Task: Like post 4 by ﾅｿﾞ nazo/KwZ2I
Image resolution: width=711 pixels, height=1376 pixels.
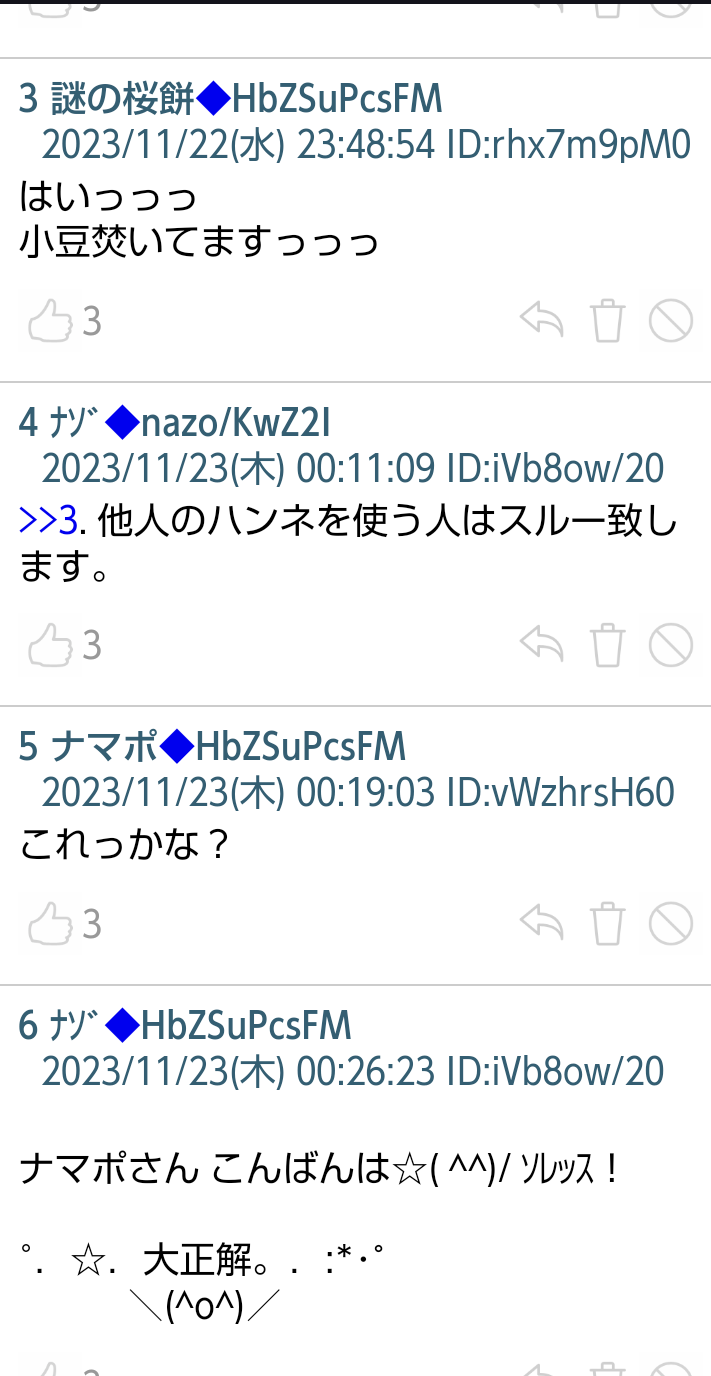Action: tap(50, 646)
